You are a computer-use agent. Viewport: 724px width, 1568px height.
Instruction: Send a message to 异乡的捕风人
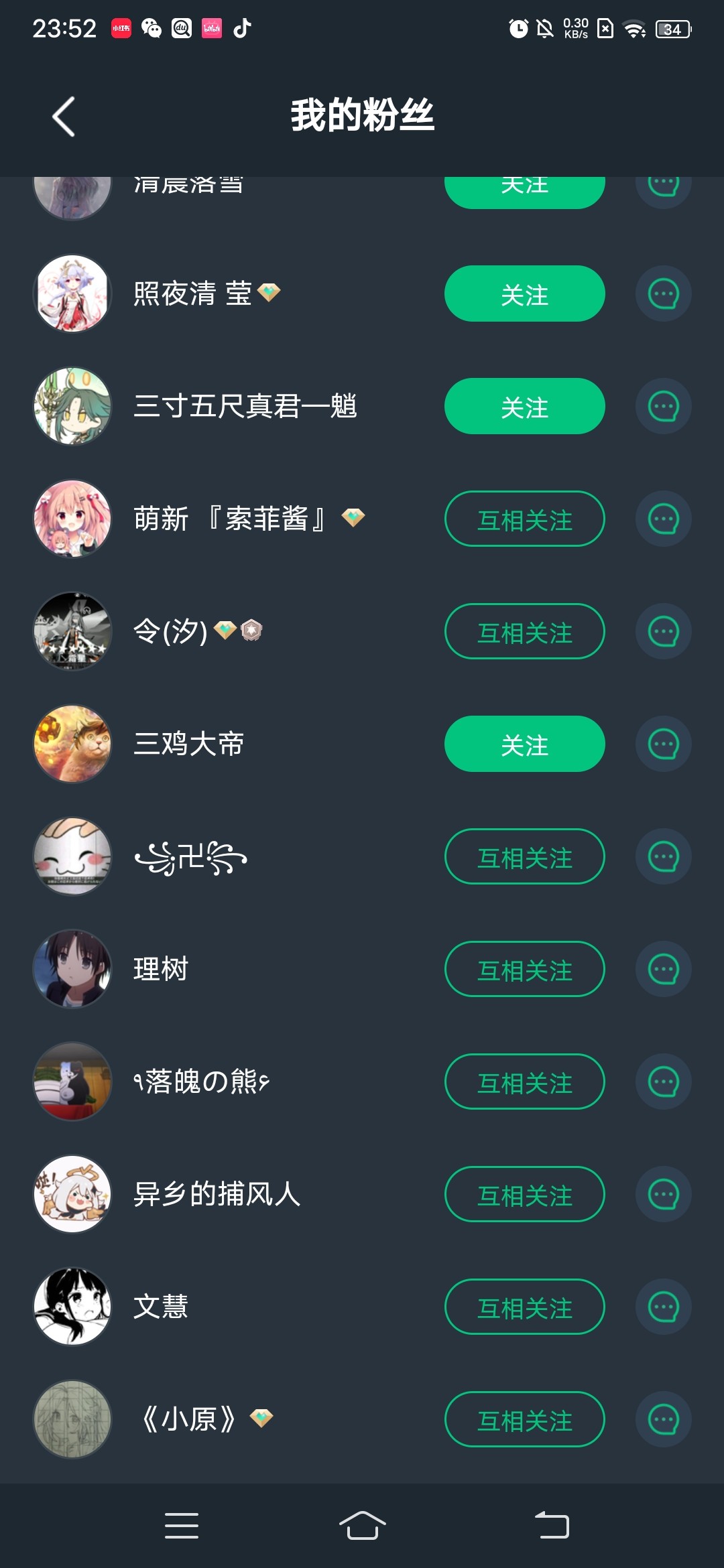[663, 1194]
